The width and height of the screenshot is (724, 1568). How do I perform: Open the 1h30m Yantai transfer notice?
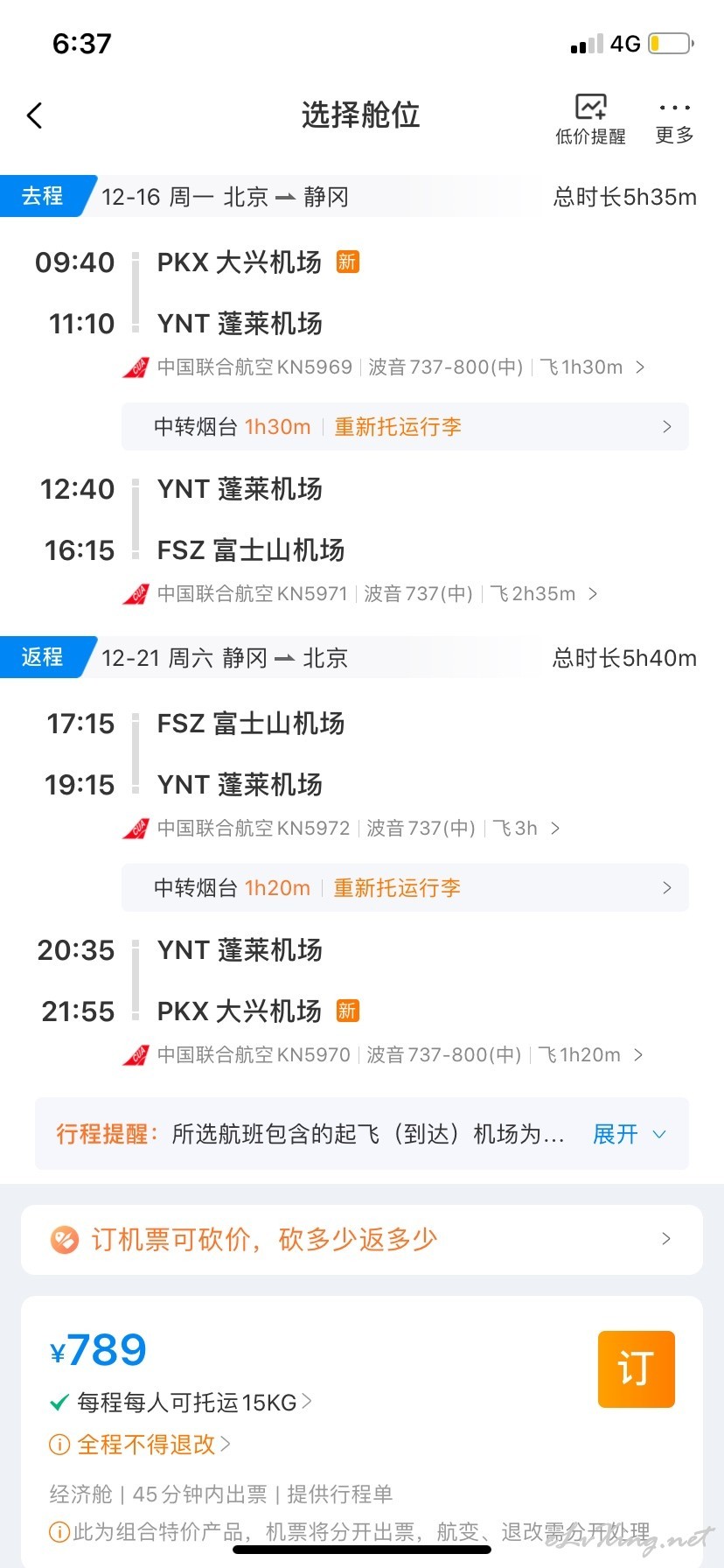pyautogui.click(x=405, y=427)
